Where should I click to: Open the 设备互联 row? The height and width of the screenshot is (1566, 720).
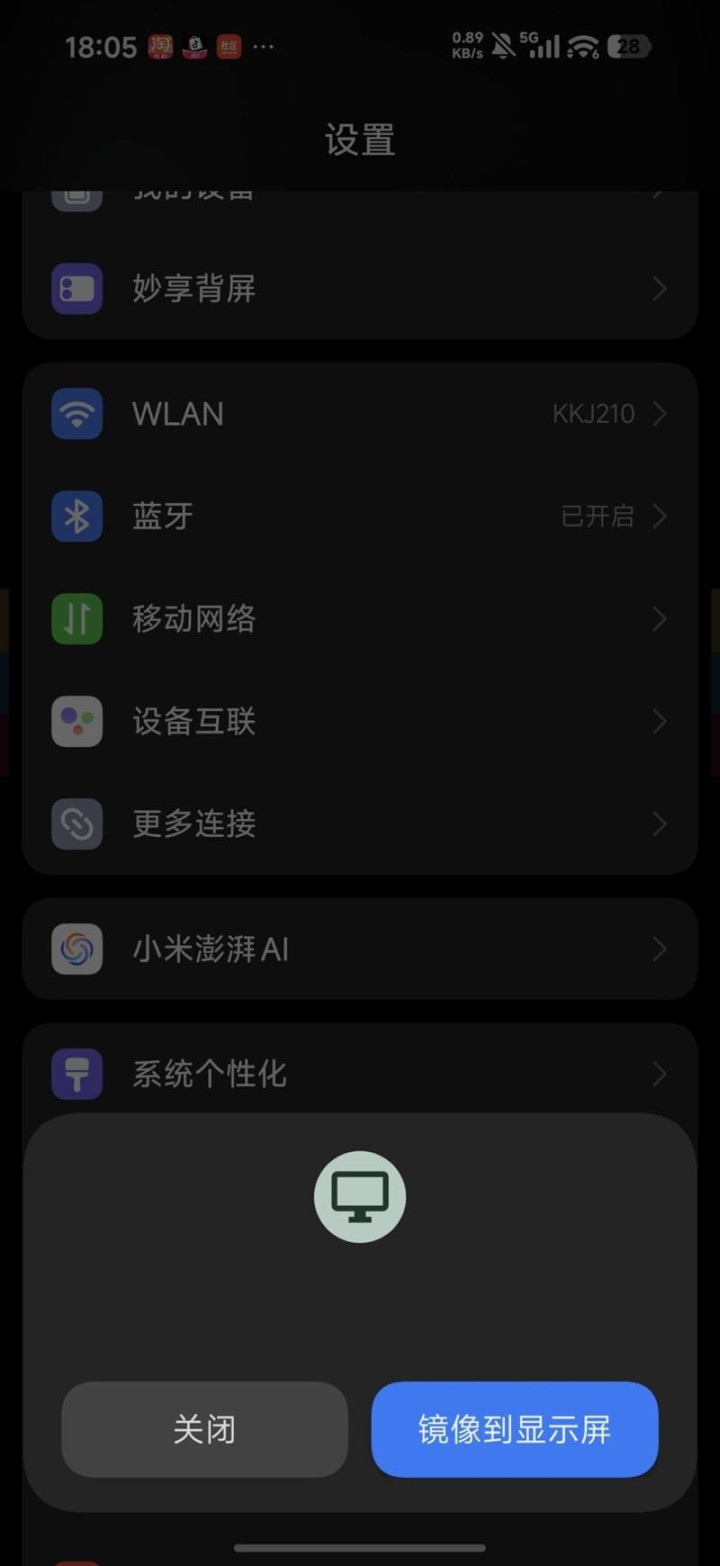coord(360,721)
